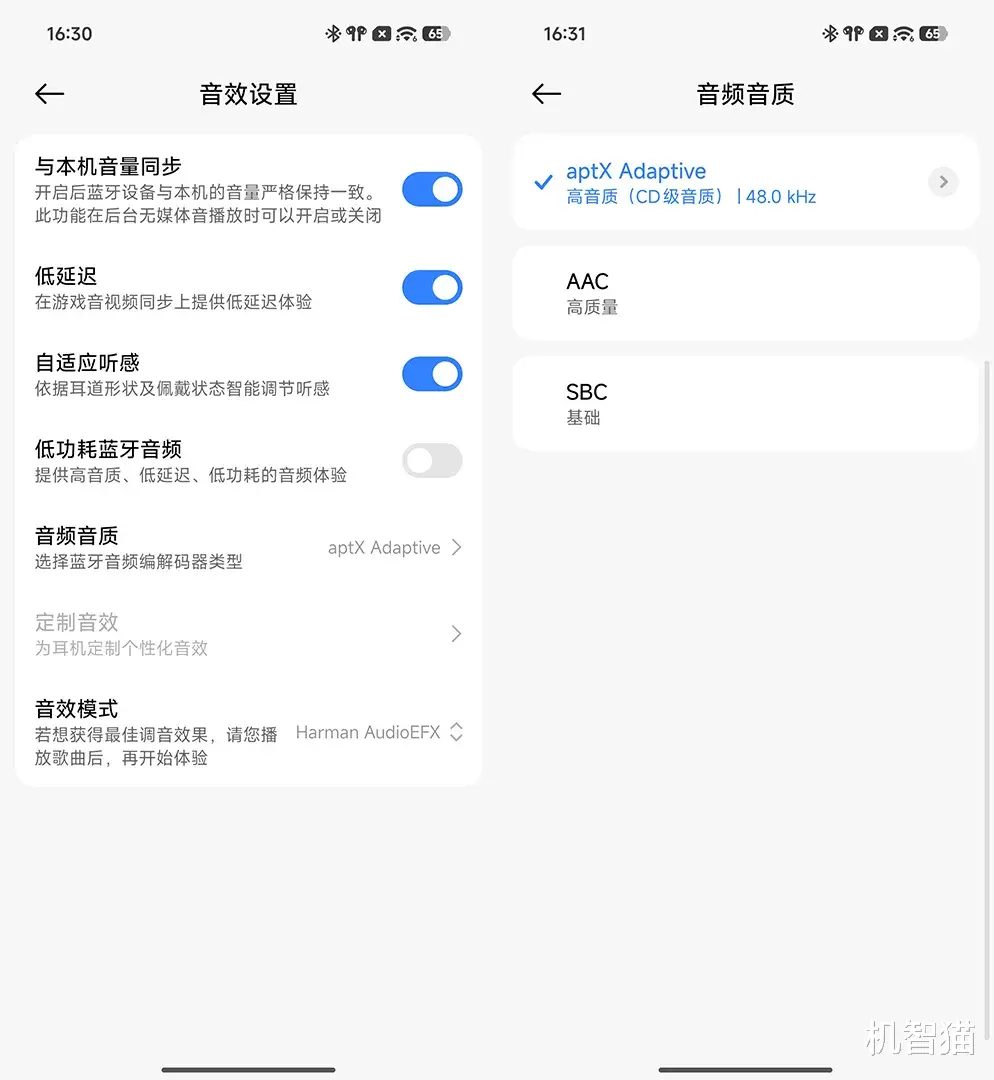
Task: Select the SBC 基础 codec option
Action: [x=744, y=403]
